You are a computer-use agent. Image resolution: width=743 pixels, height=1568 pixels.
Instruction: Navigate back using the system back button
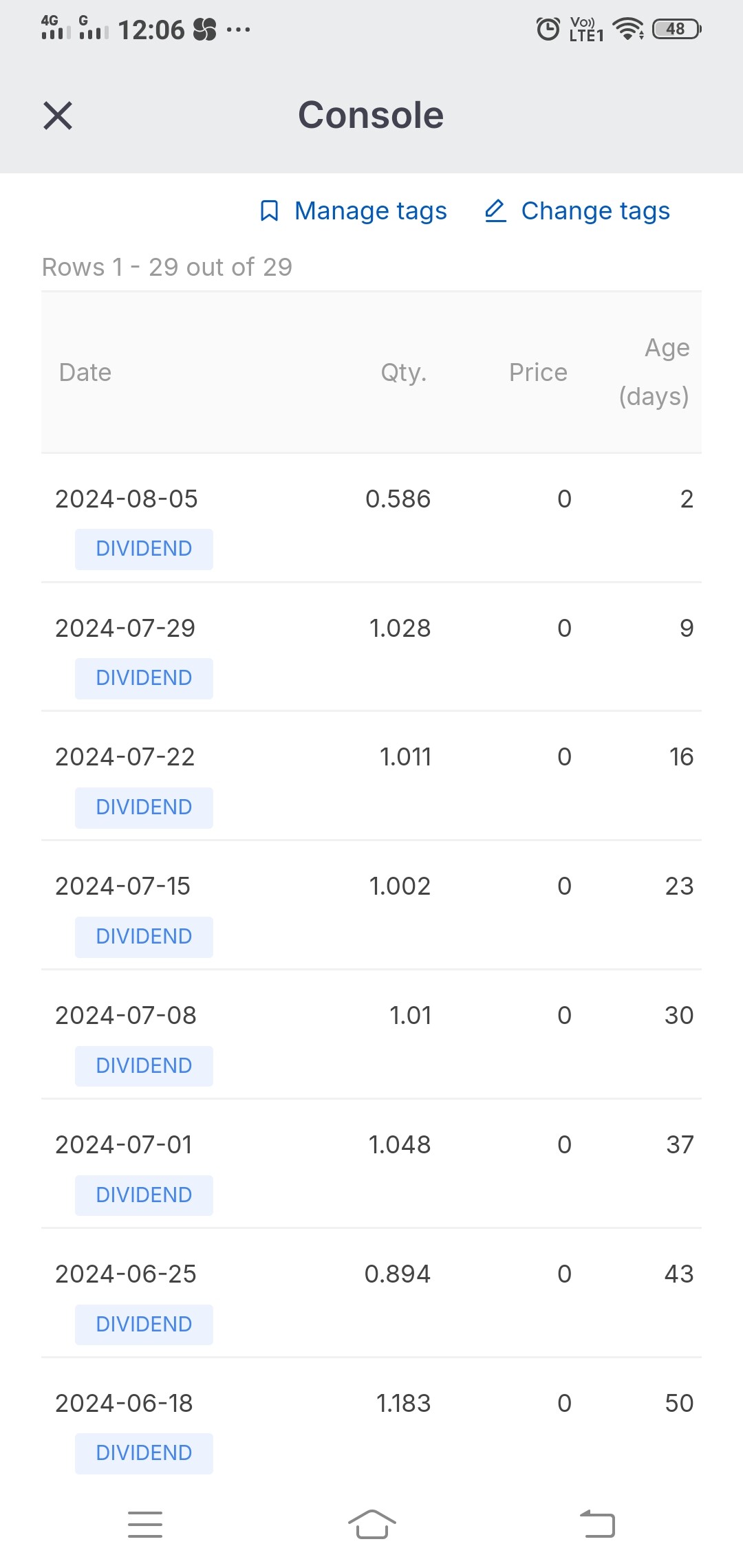pyautogui.click(x=597, y=1524)
